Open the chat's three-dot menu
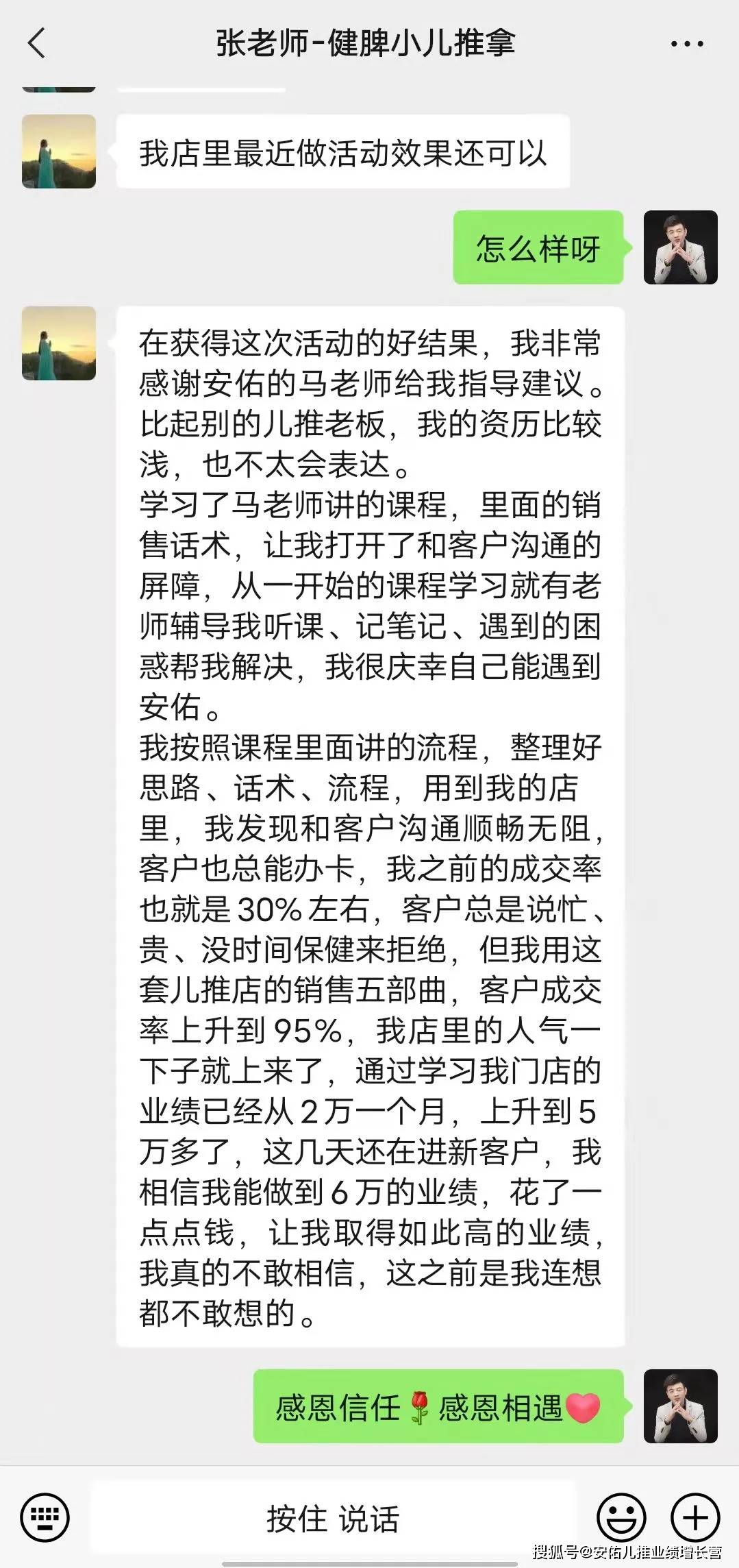 (687, 44)
